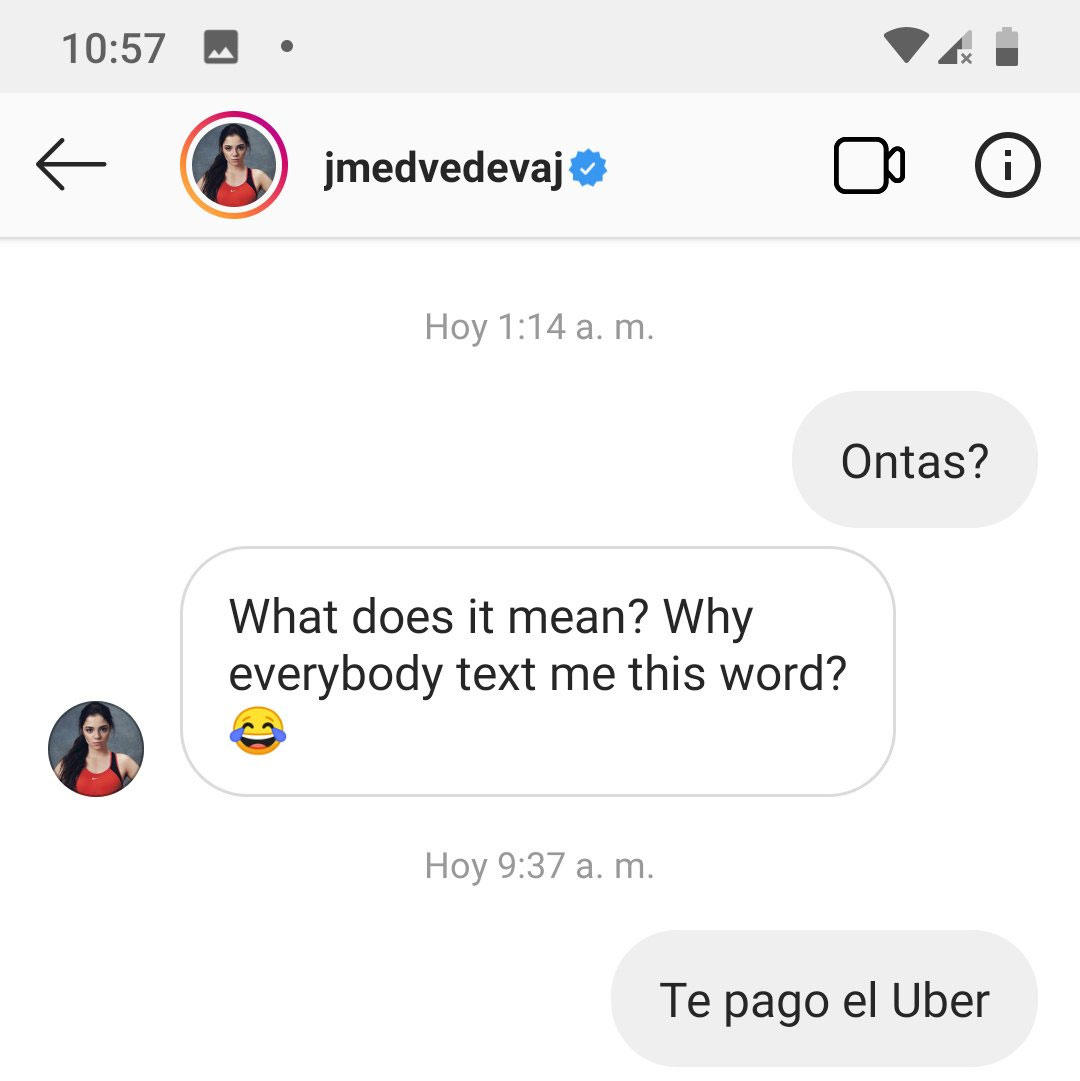Tap the large profile photo in the header
Viewport: 1080px width, 1081px height.
(x=233, y=165)
